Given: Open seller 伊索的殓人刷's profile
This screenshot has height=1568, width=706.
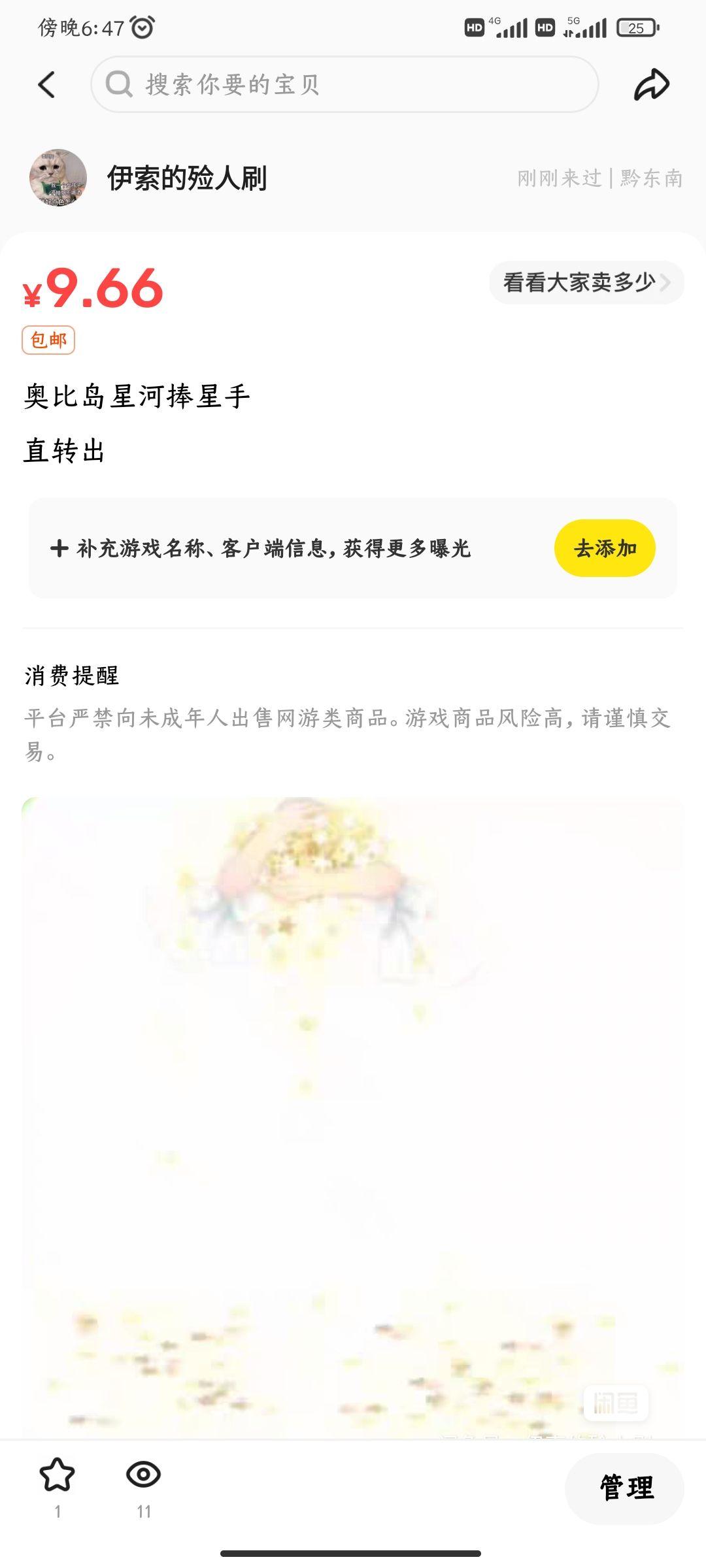Looking at the screenshot, I should tap(186, 178).
